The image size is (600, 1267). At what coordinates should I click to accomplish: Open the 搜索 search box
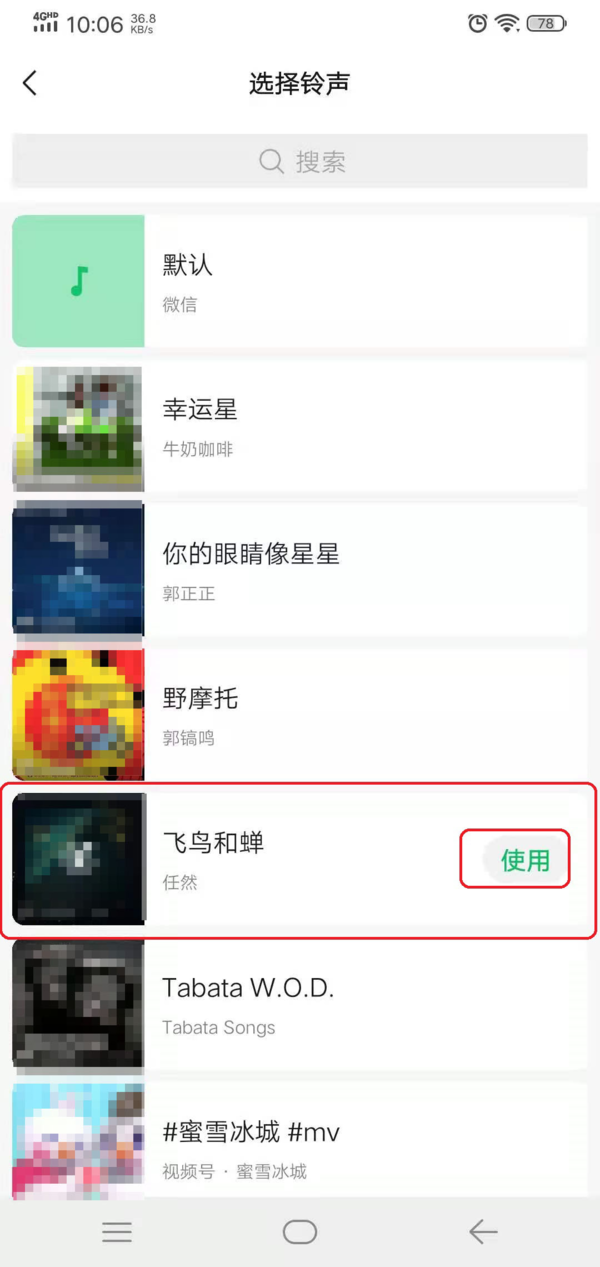point(300,162)
